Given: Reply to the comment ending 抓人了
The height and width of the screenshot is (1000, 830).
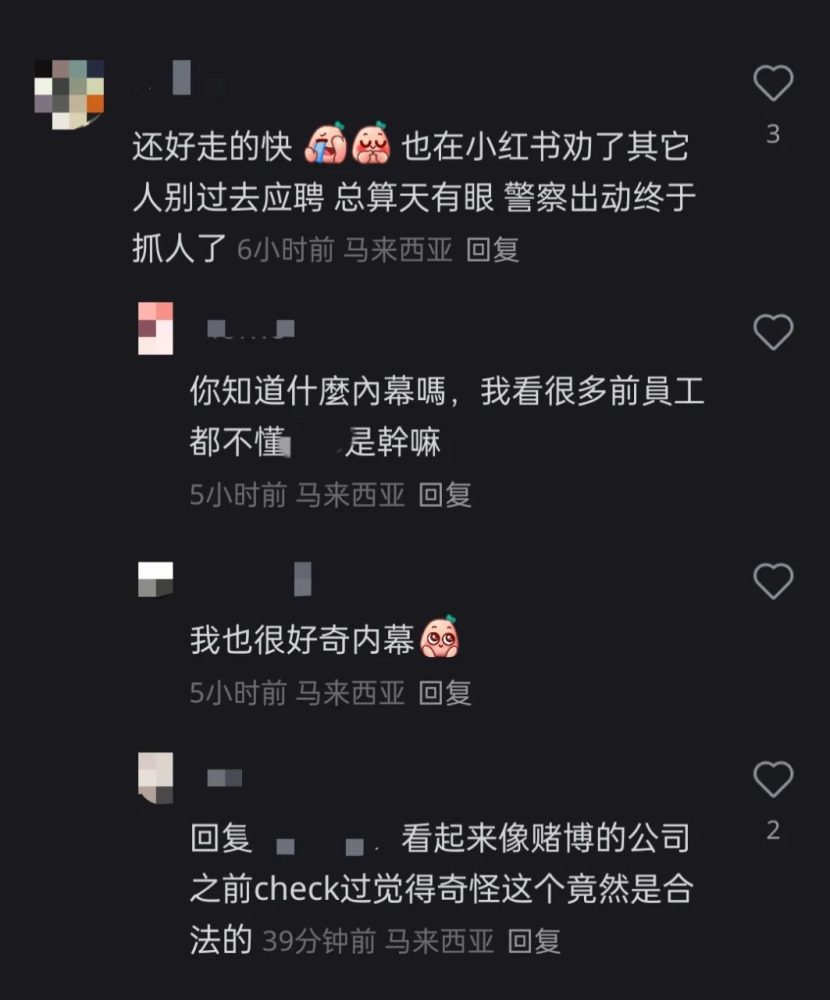Looking at the screenshot, I should click(493, 250).
